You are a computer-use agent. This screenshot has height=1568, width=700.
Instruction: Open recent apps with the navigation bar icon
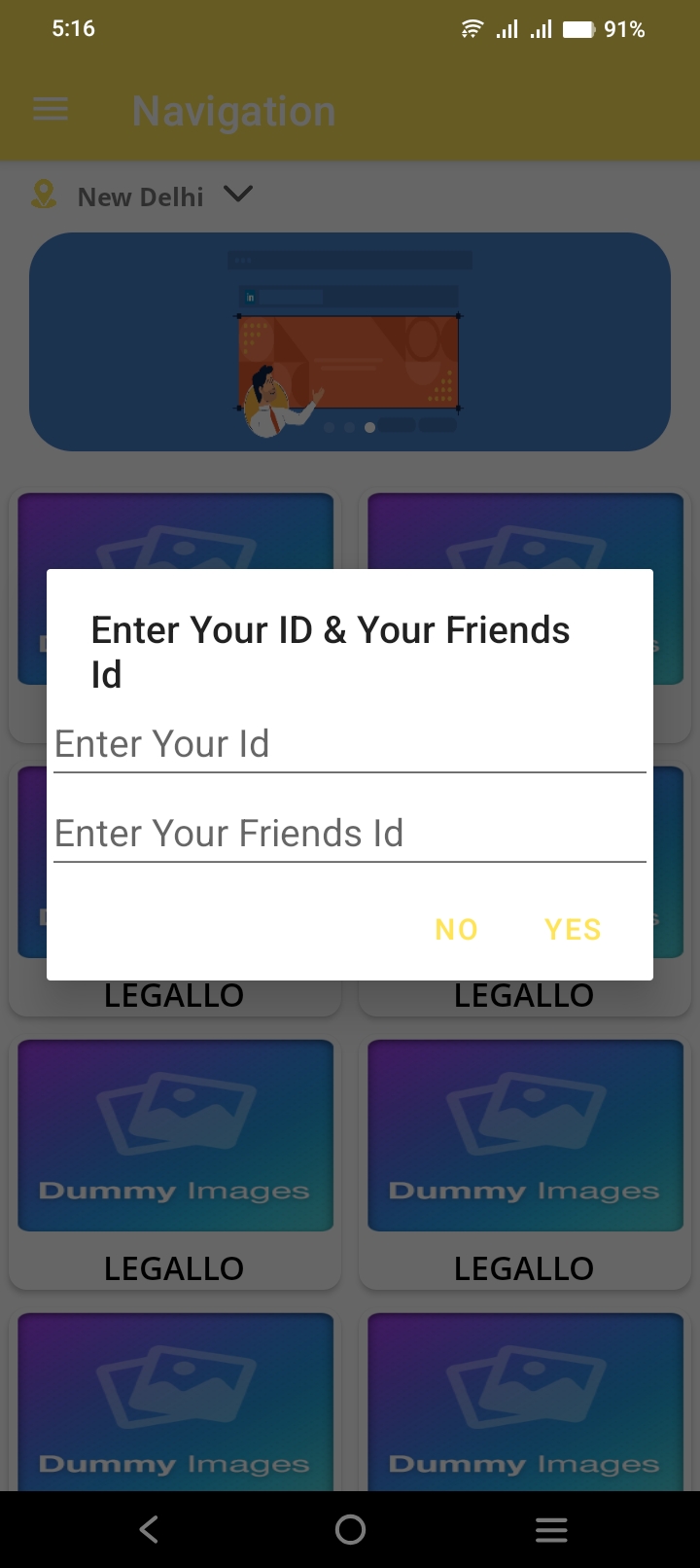coord(551,1529)
